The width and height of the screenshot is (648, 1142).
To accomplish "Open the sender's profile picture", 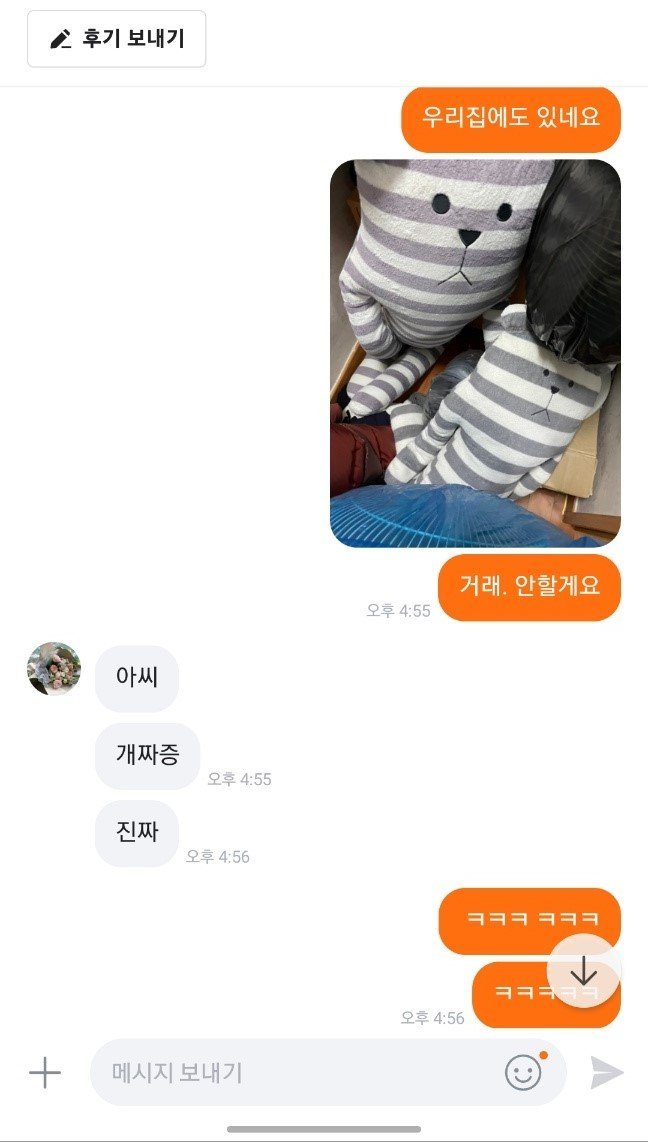I will [54, 669].
